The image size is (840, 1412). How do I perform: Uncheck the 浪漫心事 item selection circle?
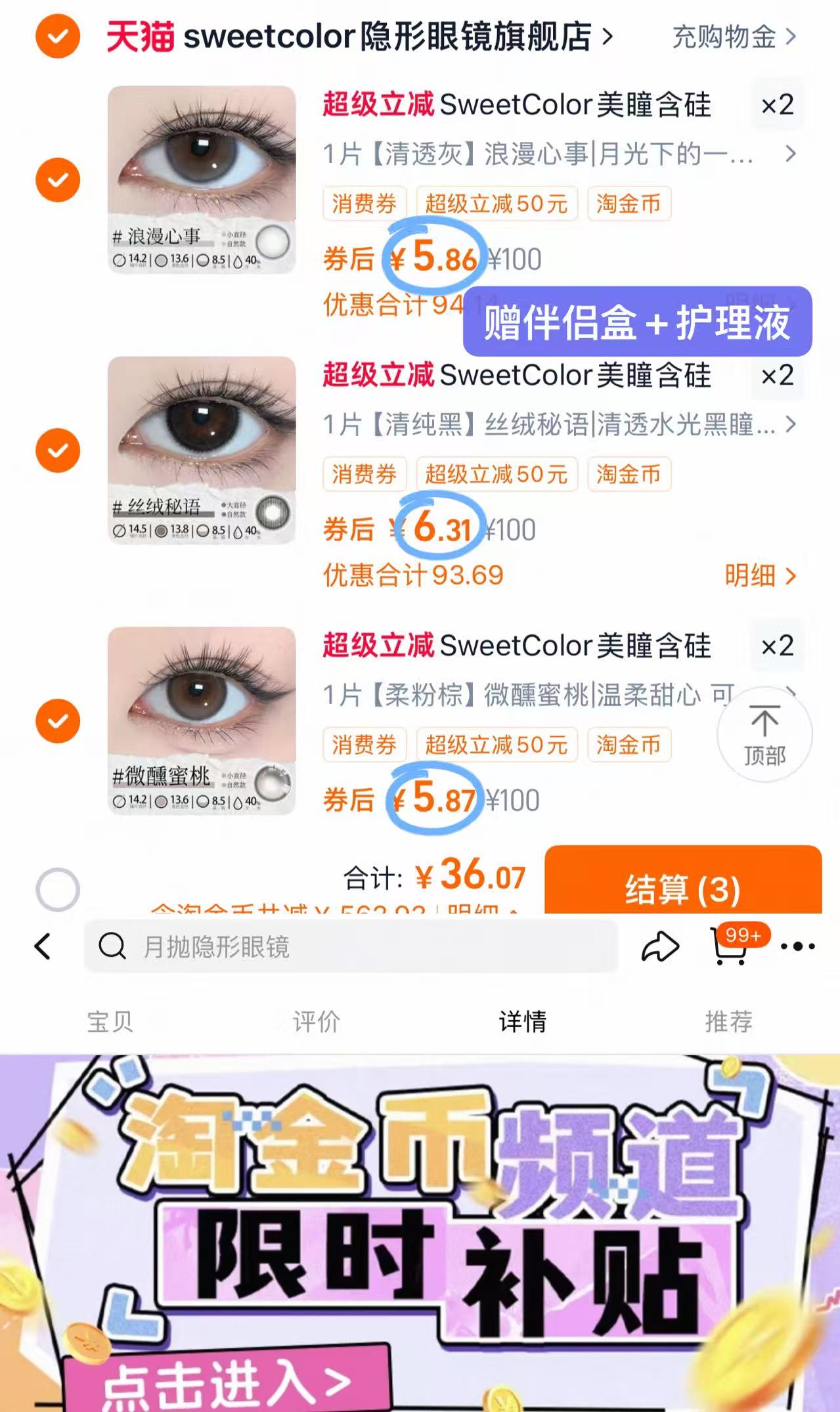pos(58,179)
